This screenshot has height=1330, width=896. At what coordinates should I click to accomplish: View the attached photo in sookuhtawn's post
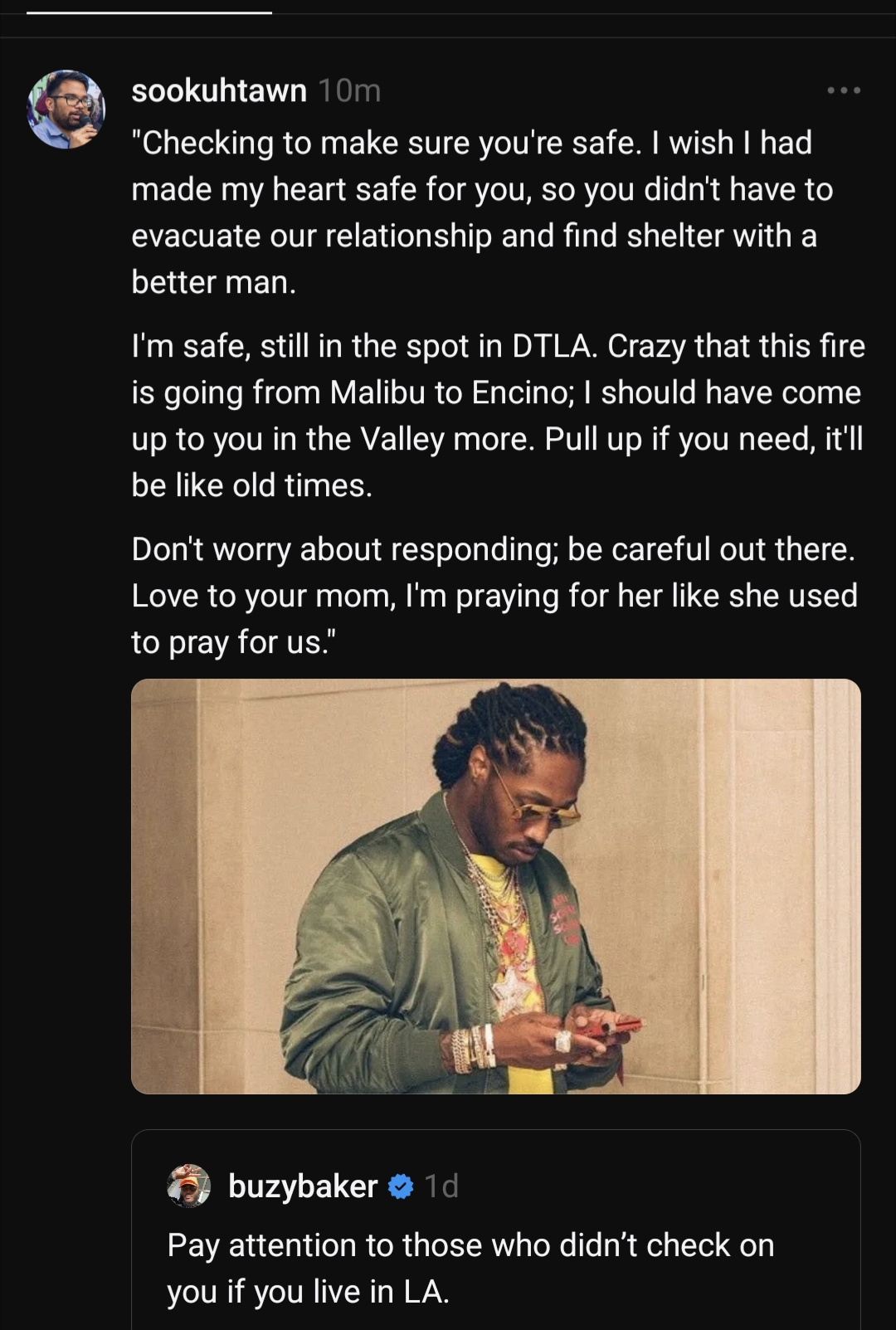tap(495, 886)
